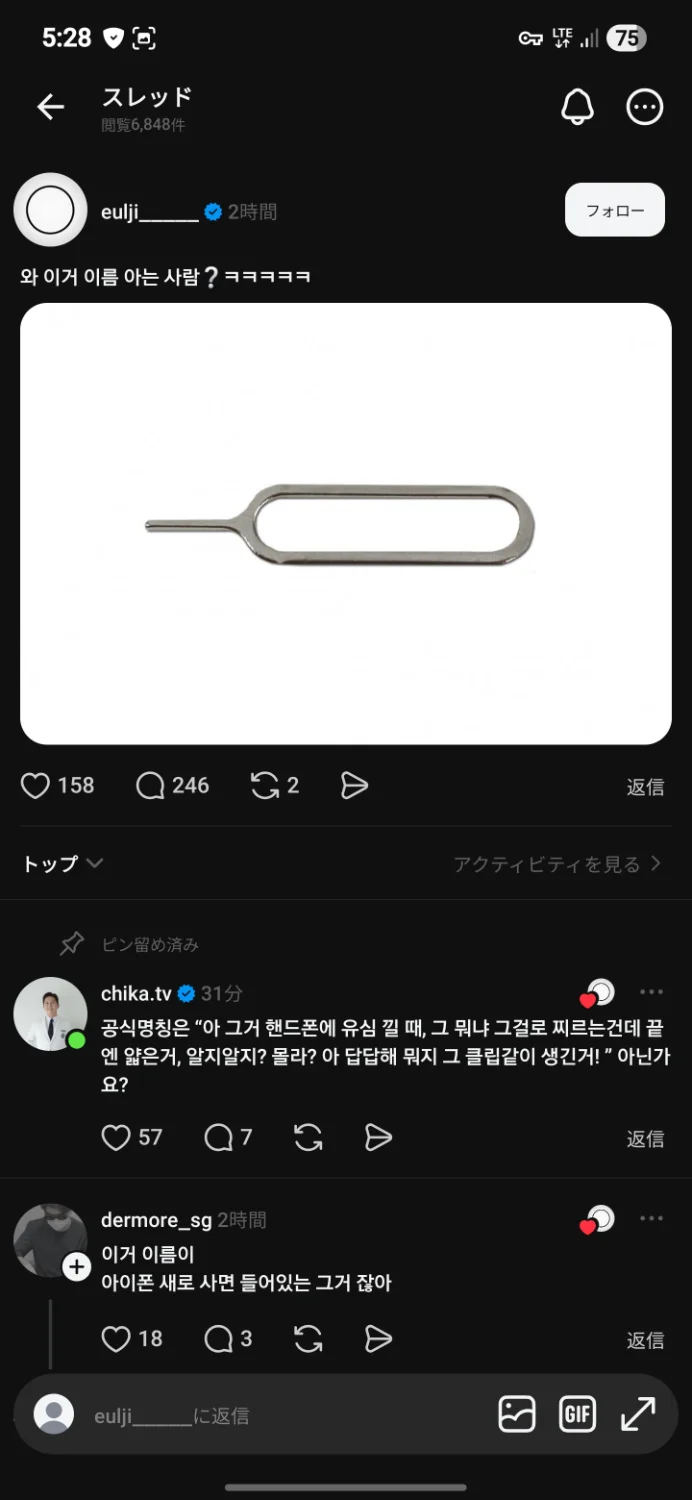Screen dimensions: 692x1500
Task: Open eulji's profile picture
Action: 50,210
